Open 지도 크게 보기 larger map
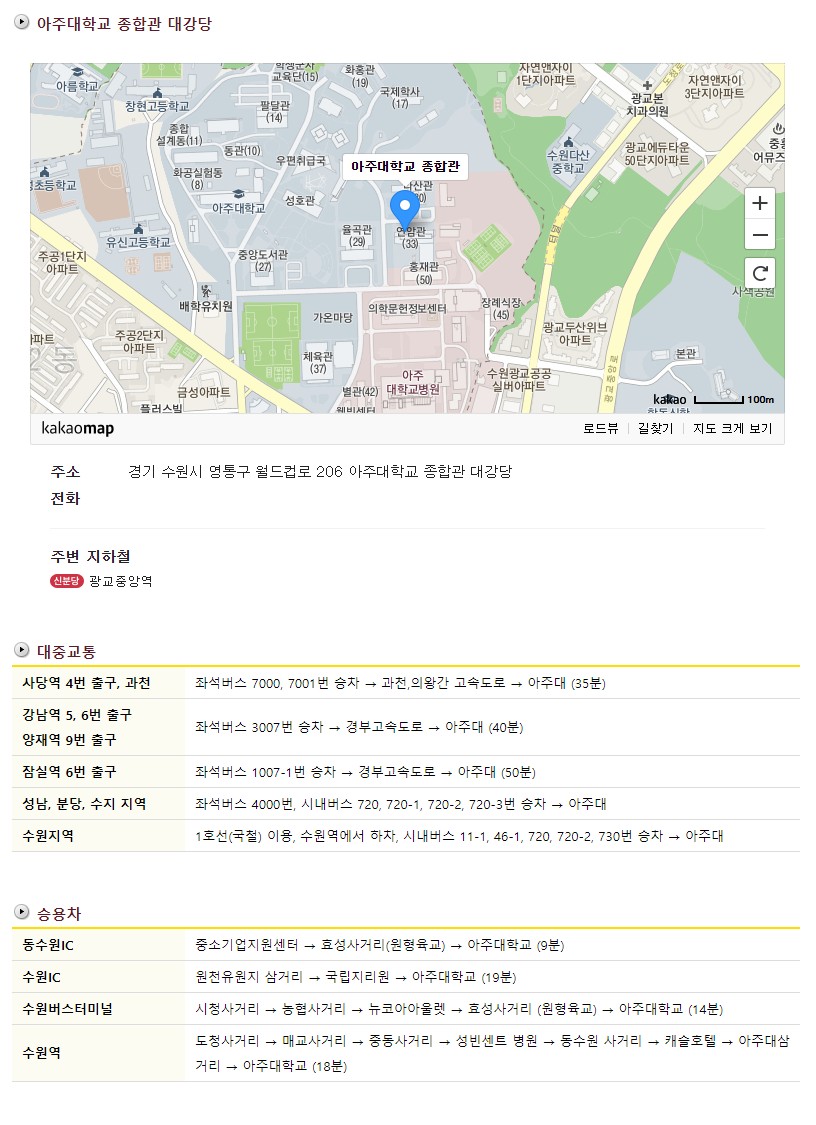The height and width of the screenshot is (1125, 816). (x=732, y=429)
